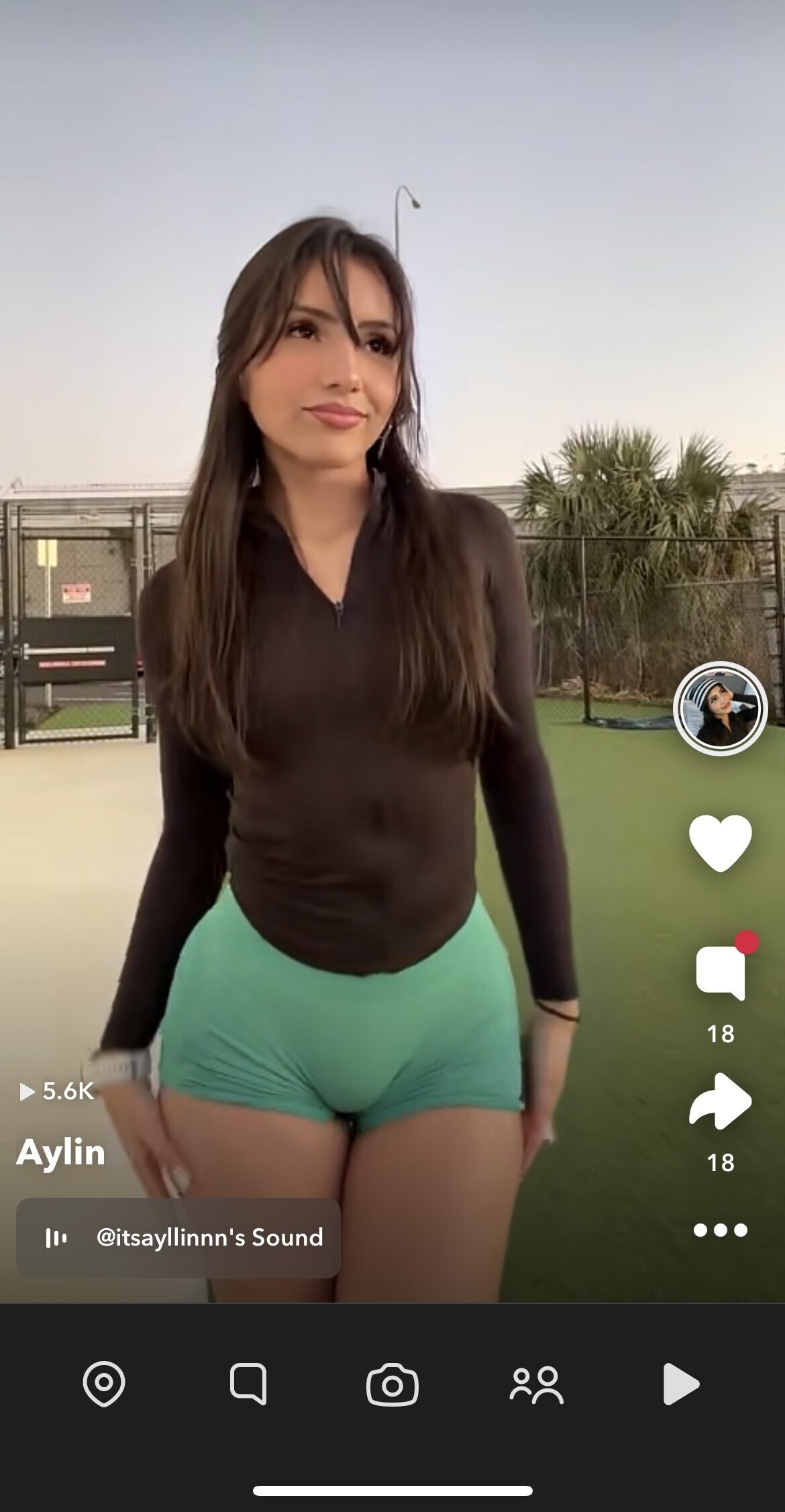The width and height of the screenshot is (785, 1512).
Task: Go to the Camera tab
Action: [x=392, y=1384]
